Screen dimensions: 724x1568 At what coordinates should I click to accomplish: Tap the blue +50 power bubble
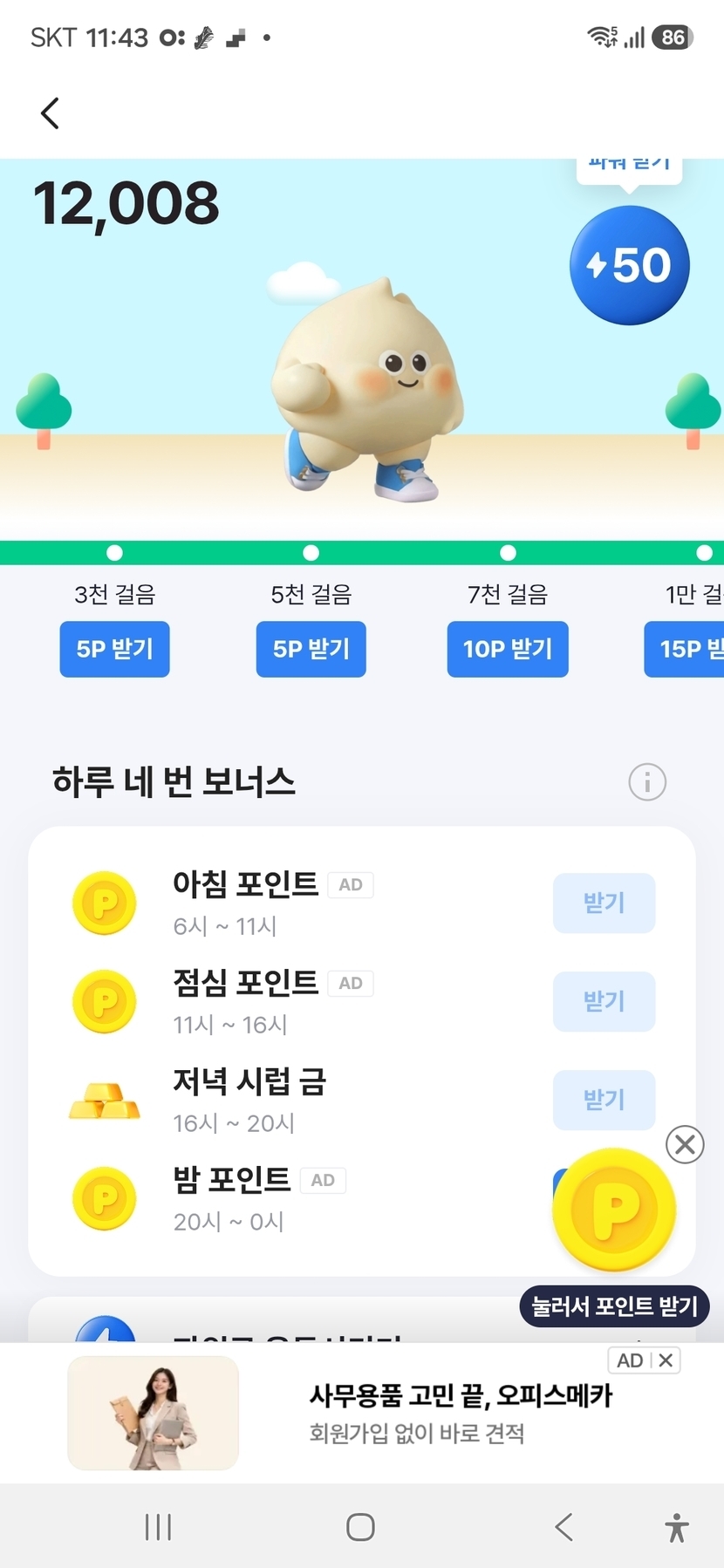629,265
